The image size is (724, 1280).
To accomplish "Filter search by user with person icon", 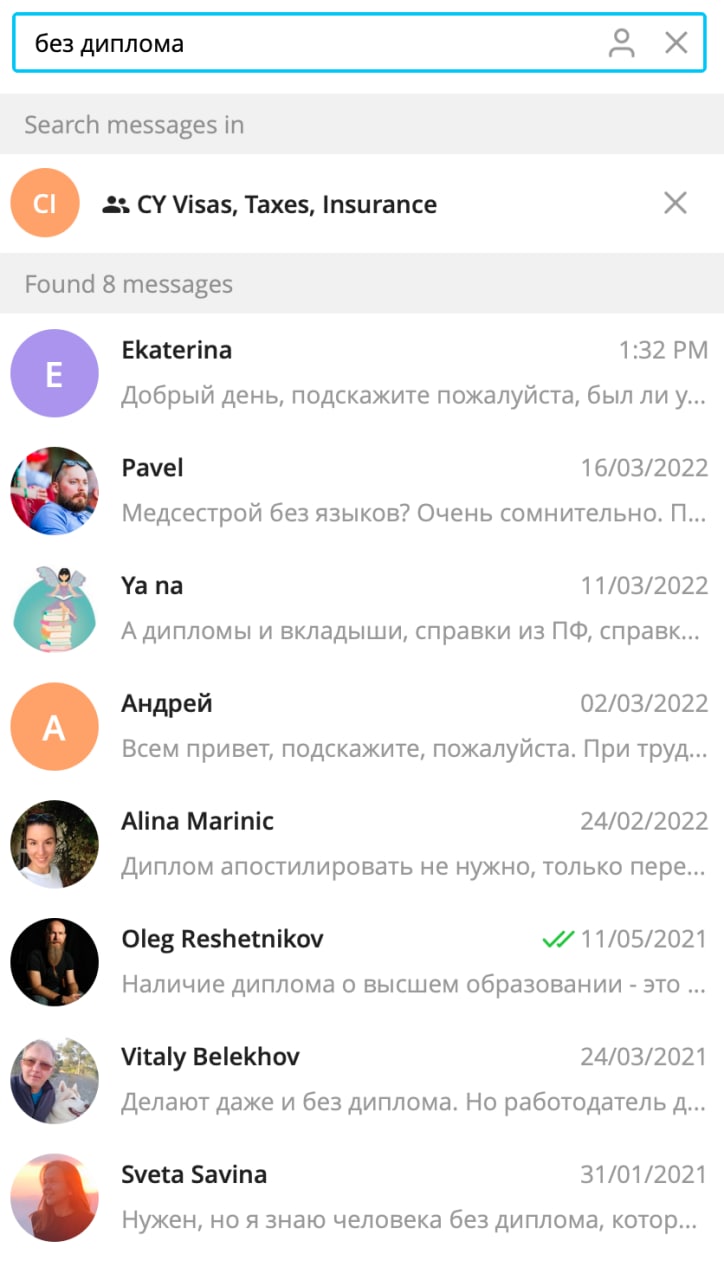I will coord(622,43).
